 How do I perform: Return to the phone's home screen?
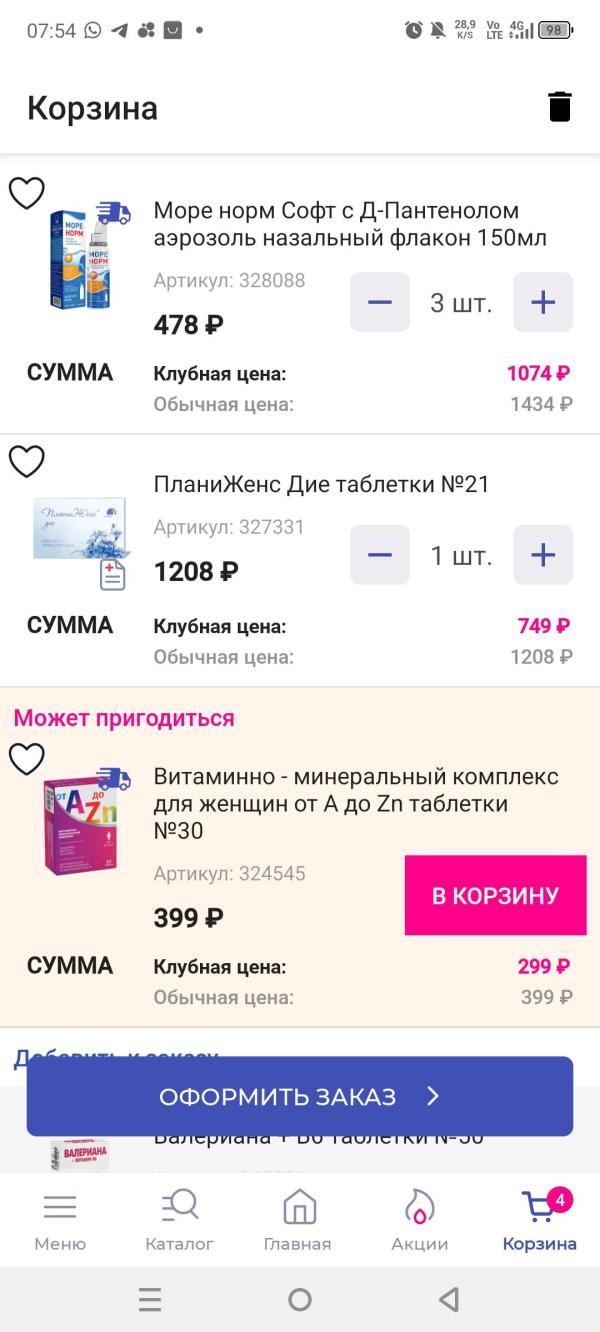tap(300, 1299)
